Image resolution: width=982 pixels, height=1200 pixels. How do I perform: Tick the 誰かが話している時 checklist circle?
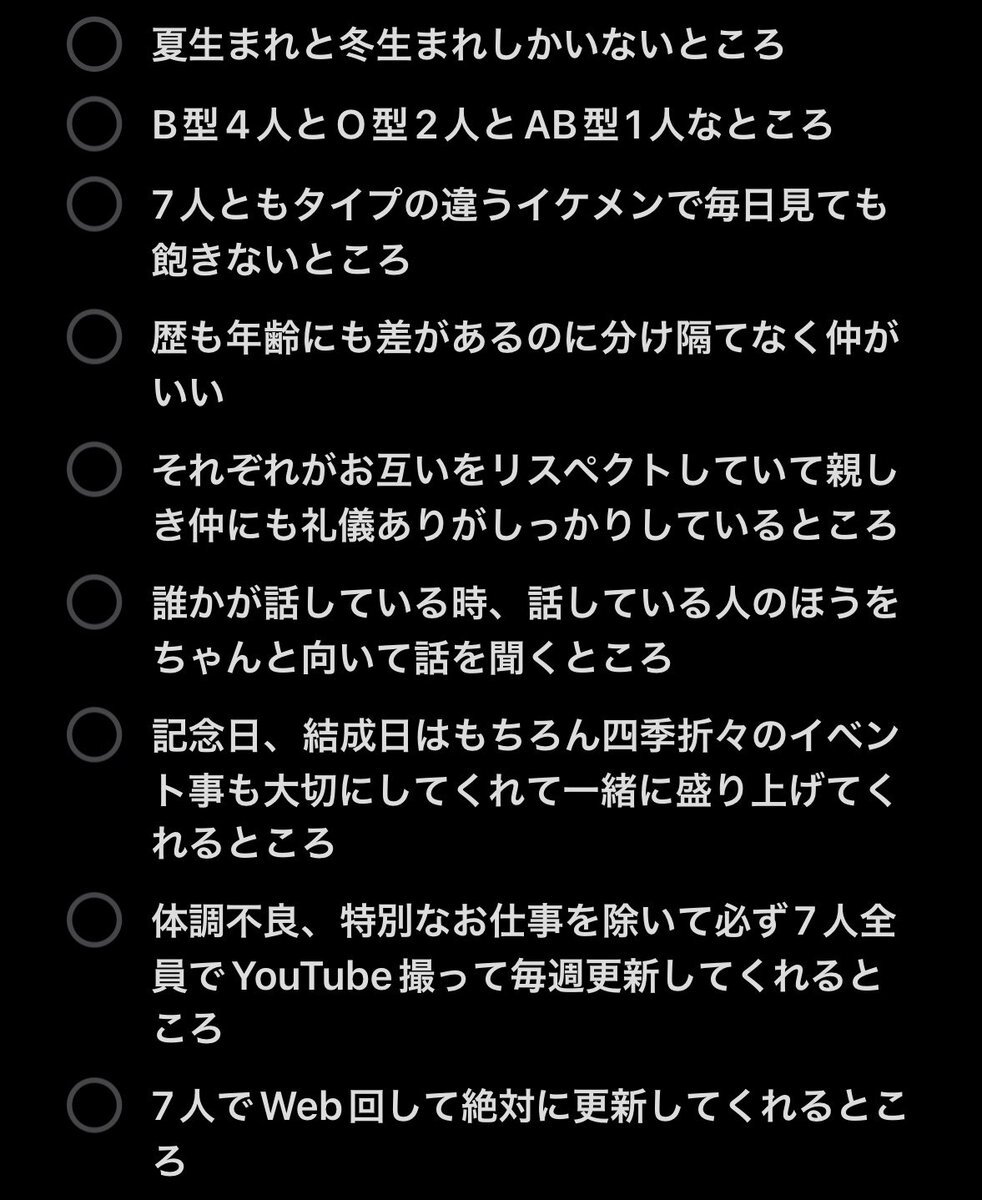click(93, 602)
